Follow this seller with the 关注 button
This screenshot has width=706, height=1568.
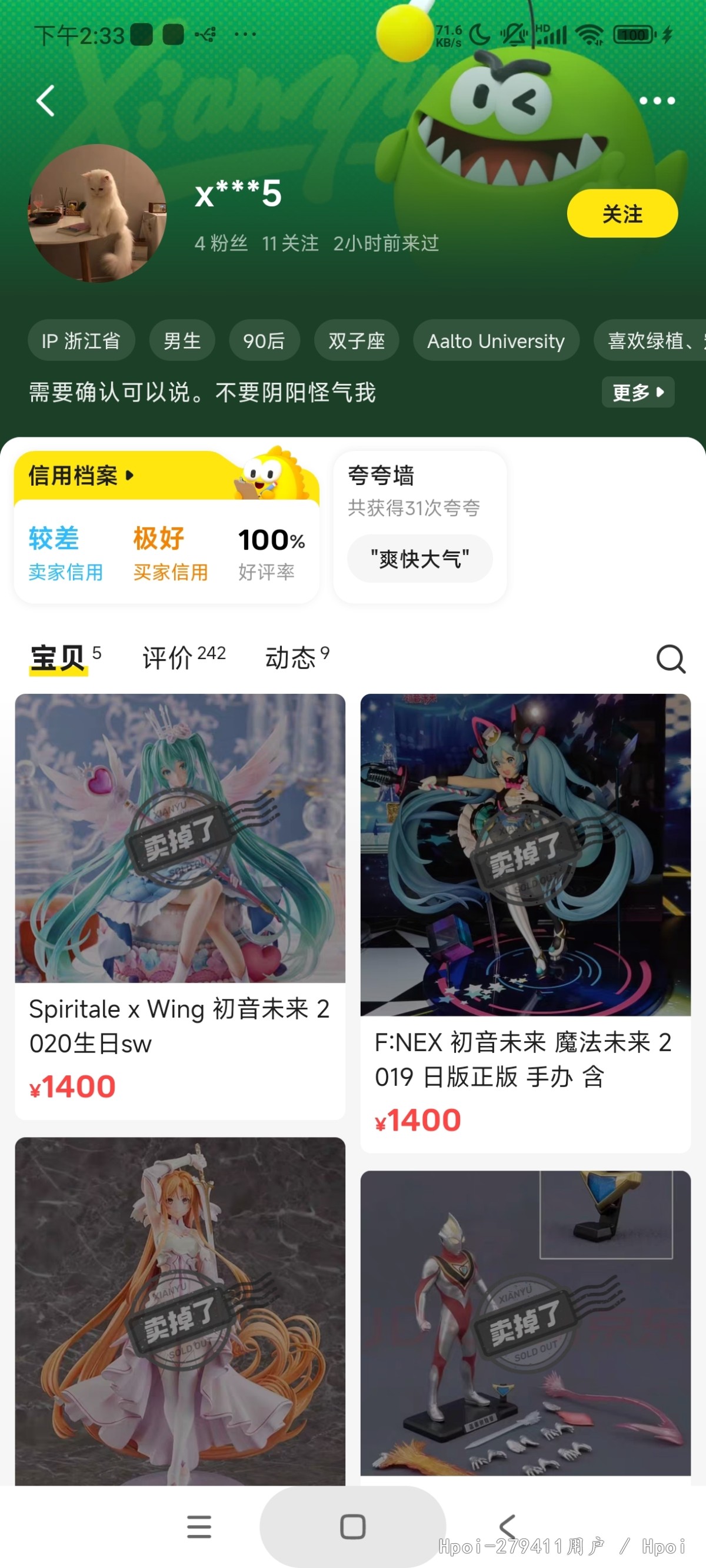pyautogui.click(x=621, y=213)
